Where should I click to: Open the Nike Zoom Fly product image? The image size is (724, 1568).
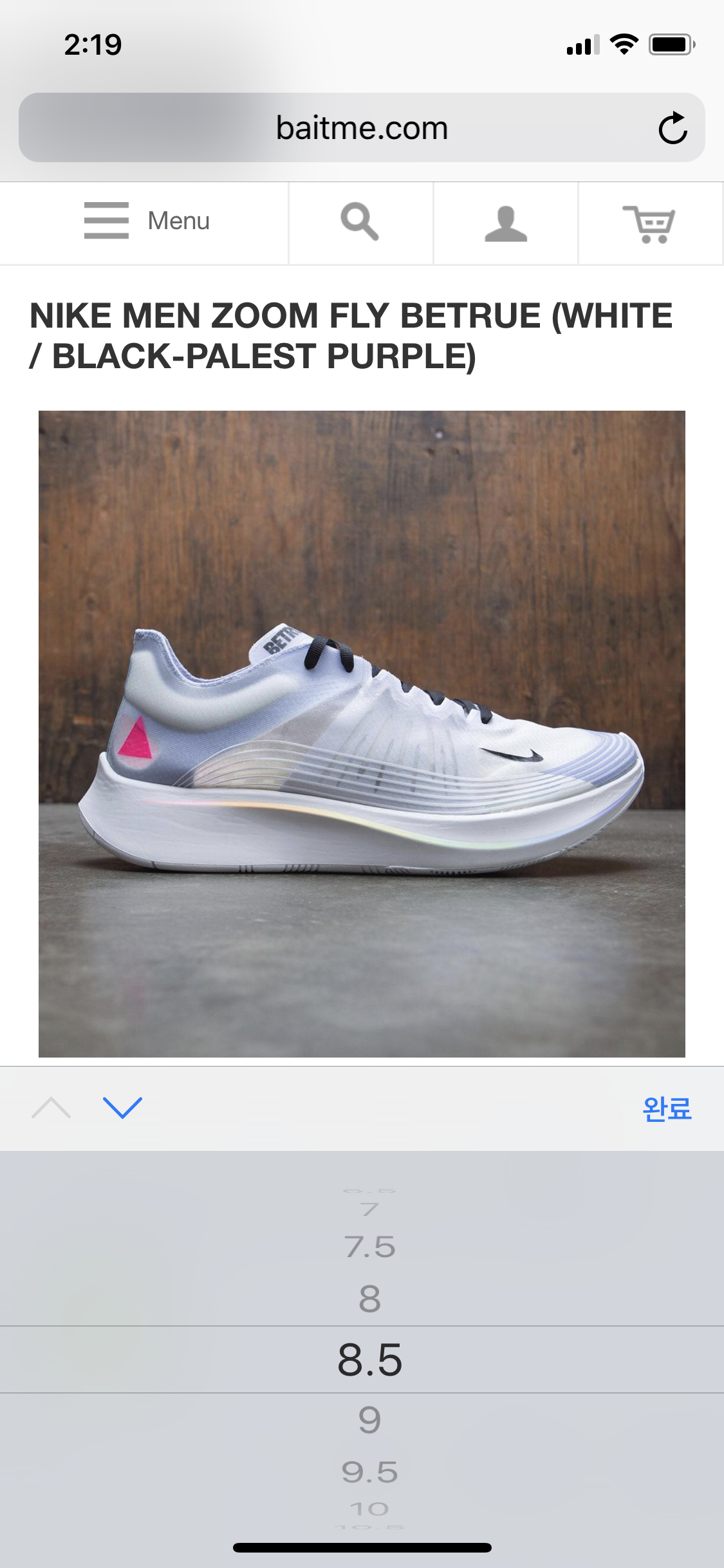pos(362,734)
